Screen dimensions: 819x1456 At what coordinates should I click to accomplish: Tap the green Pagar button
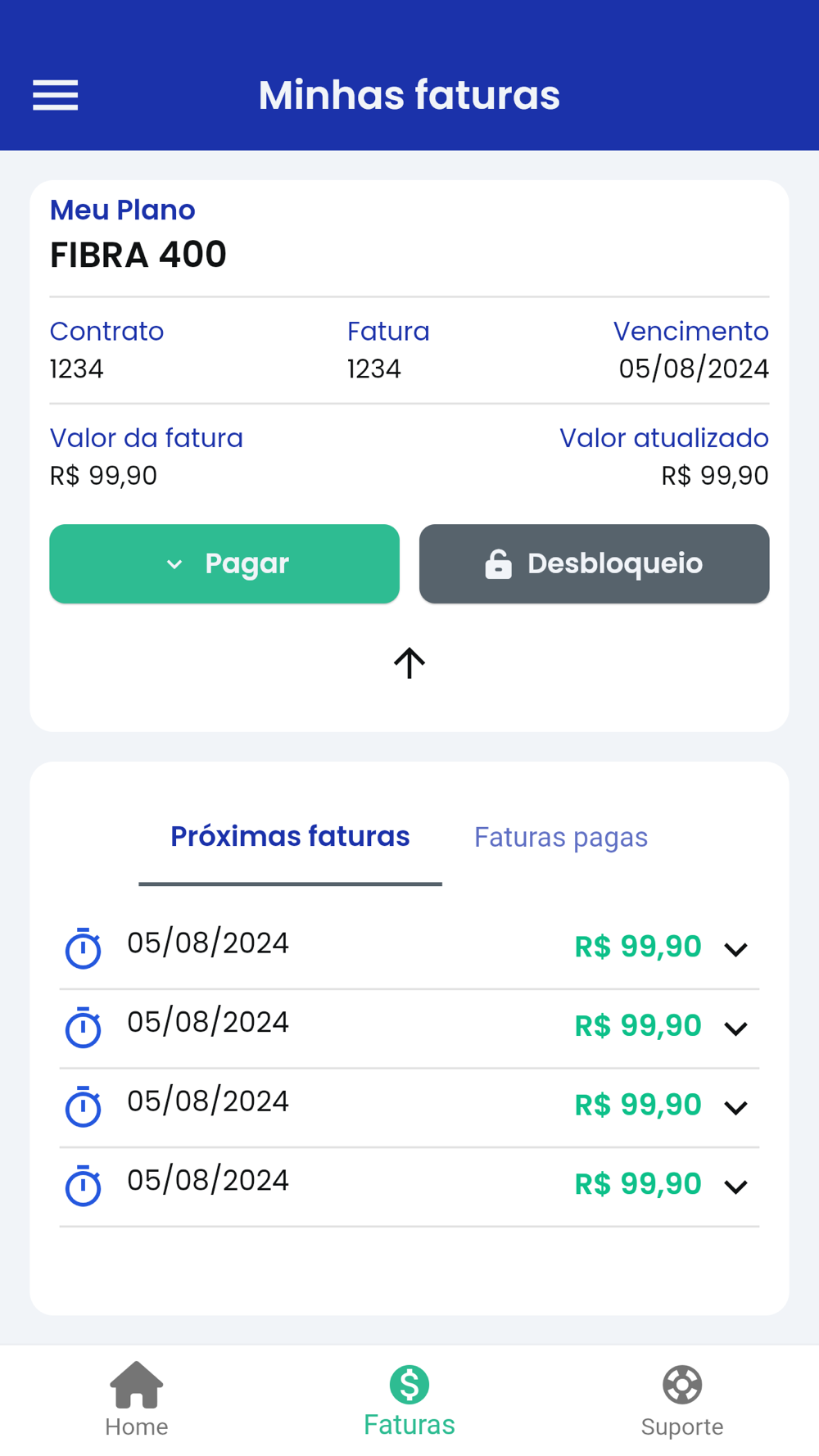(x=224, y=563)
